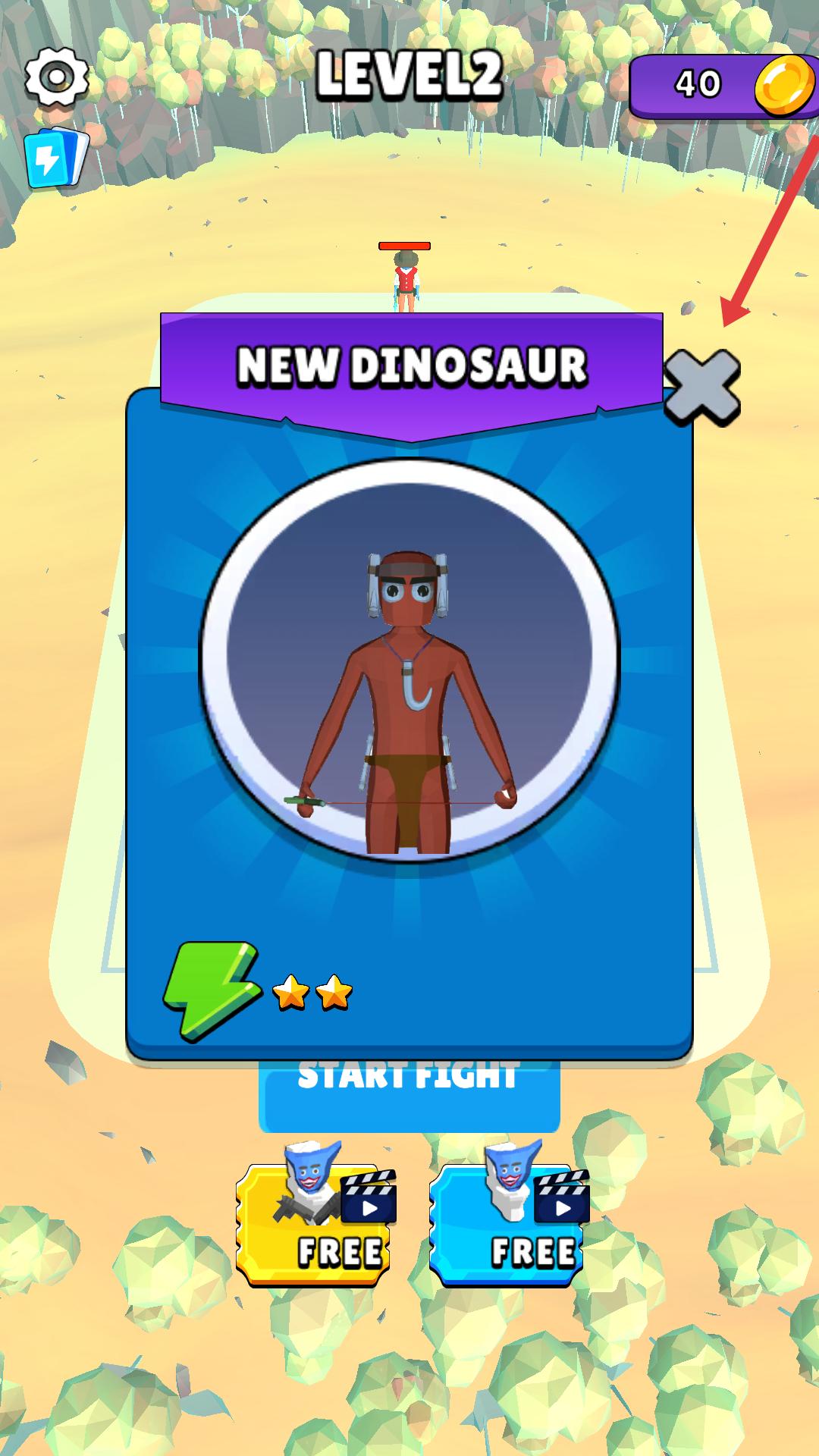
Task: Claim the free yellow unit via ad
Action: tap(313, 1225)
